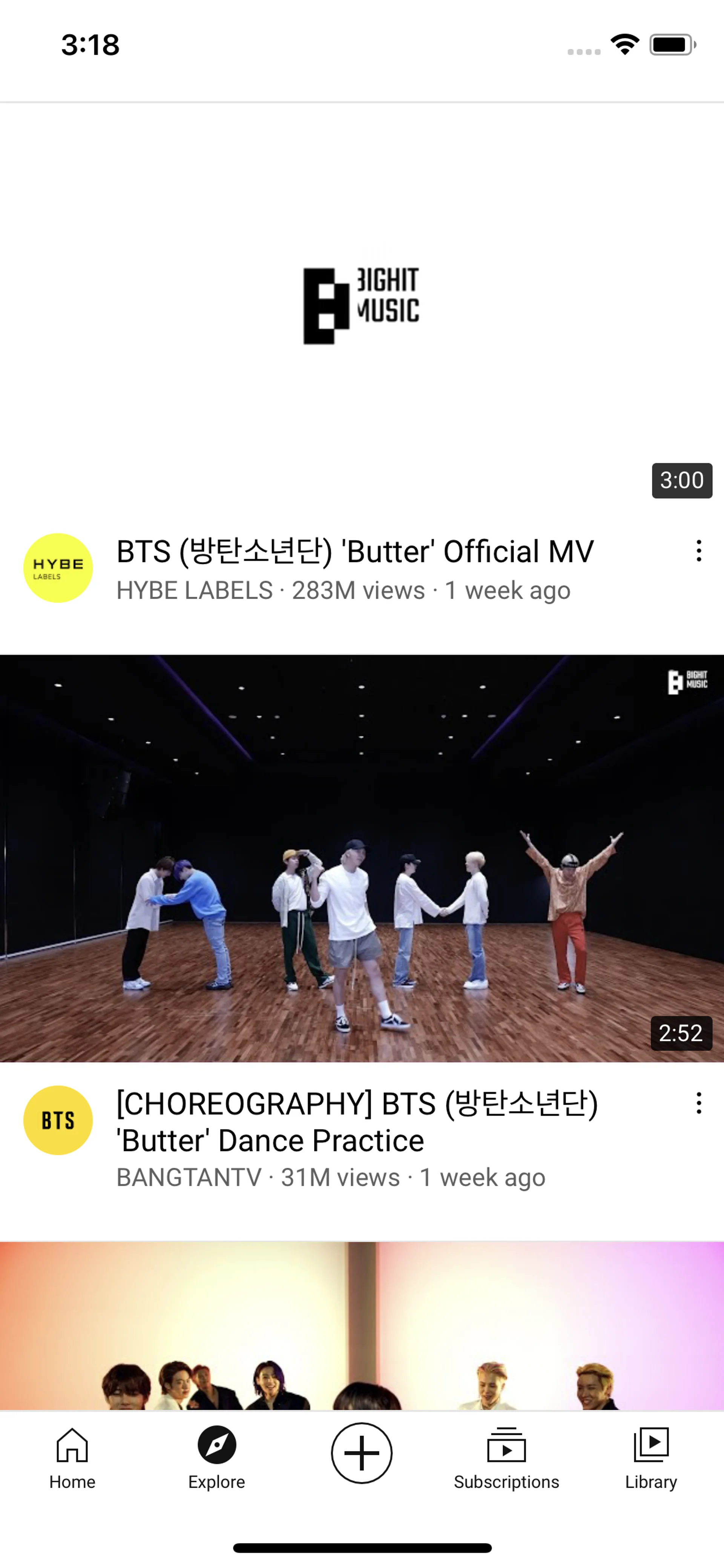Open BANGTANTV channel avatar
724x1568 pixels.
tap(58, 1120)
